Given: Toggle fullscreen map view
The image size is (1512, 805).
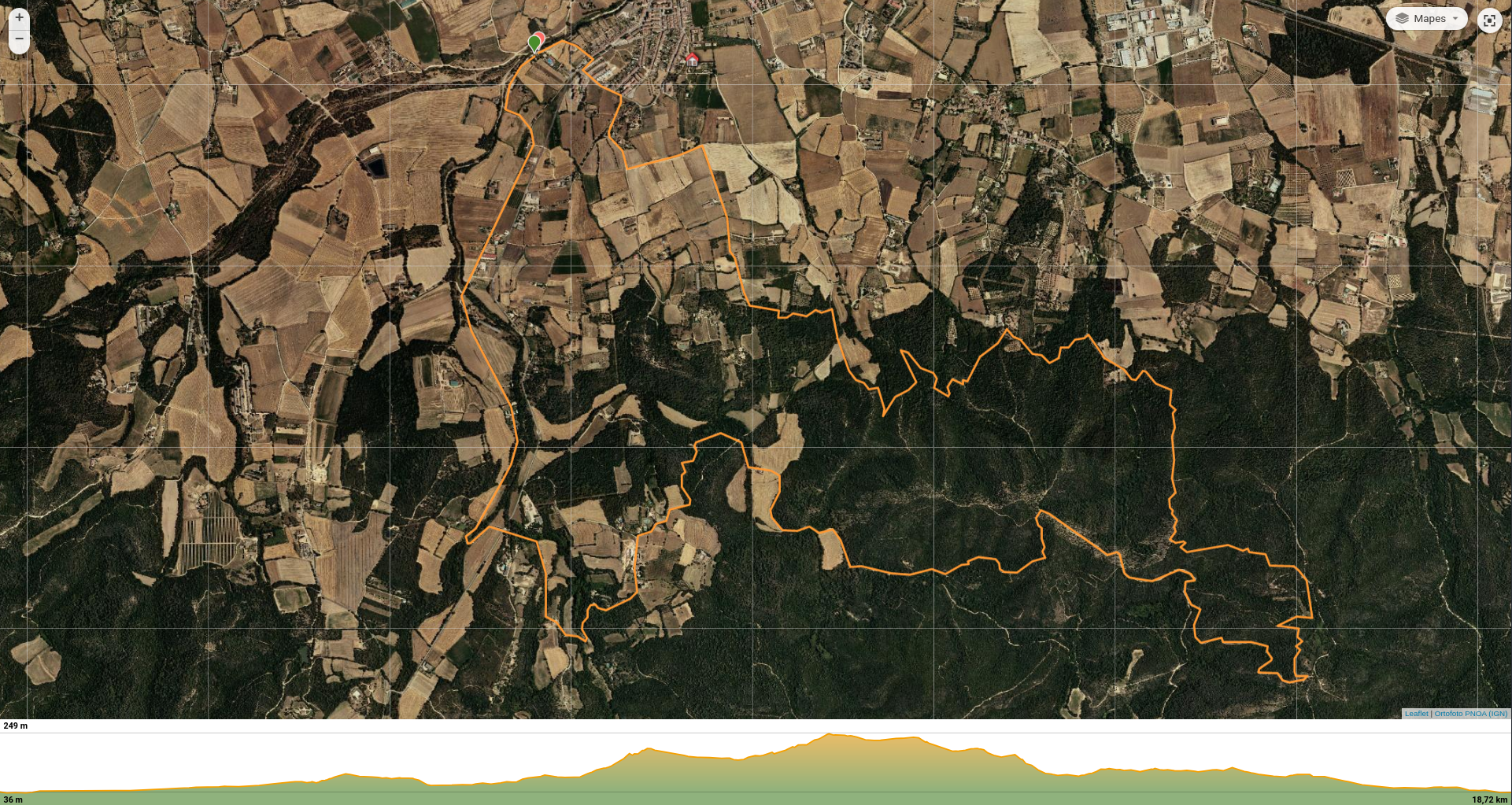Looking at the screenshot, I should click(1488, 20).
